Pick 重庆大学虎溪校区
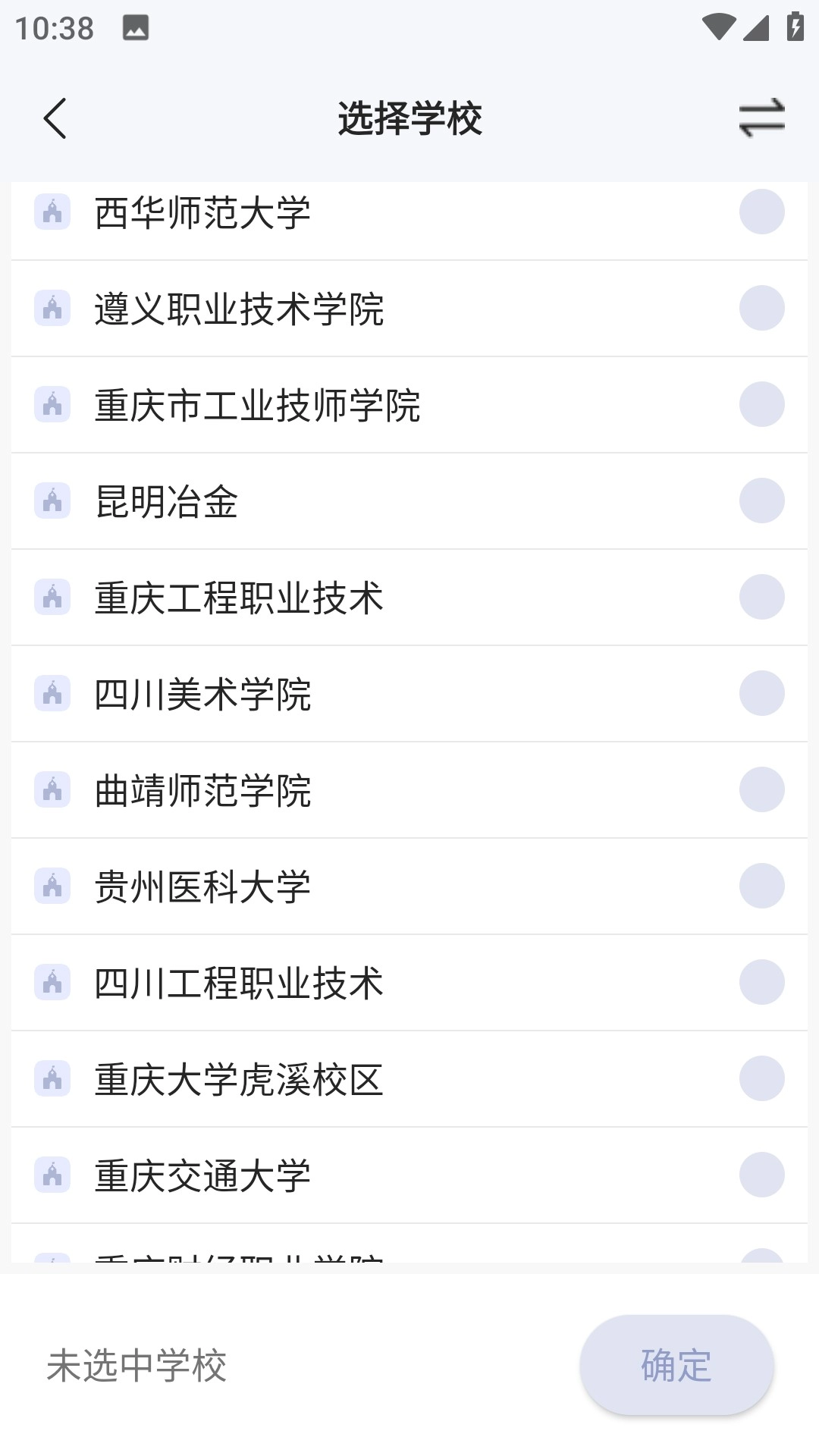 click(761, 1079)
